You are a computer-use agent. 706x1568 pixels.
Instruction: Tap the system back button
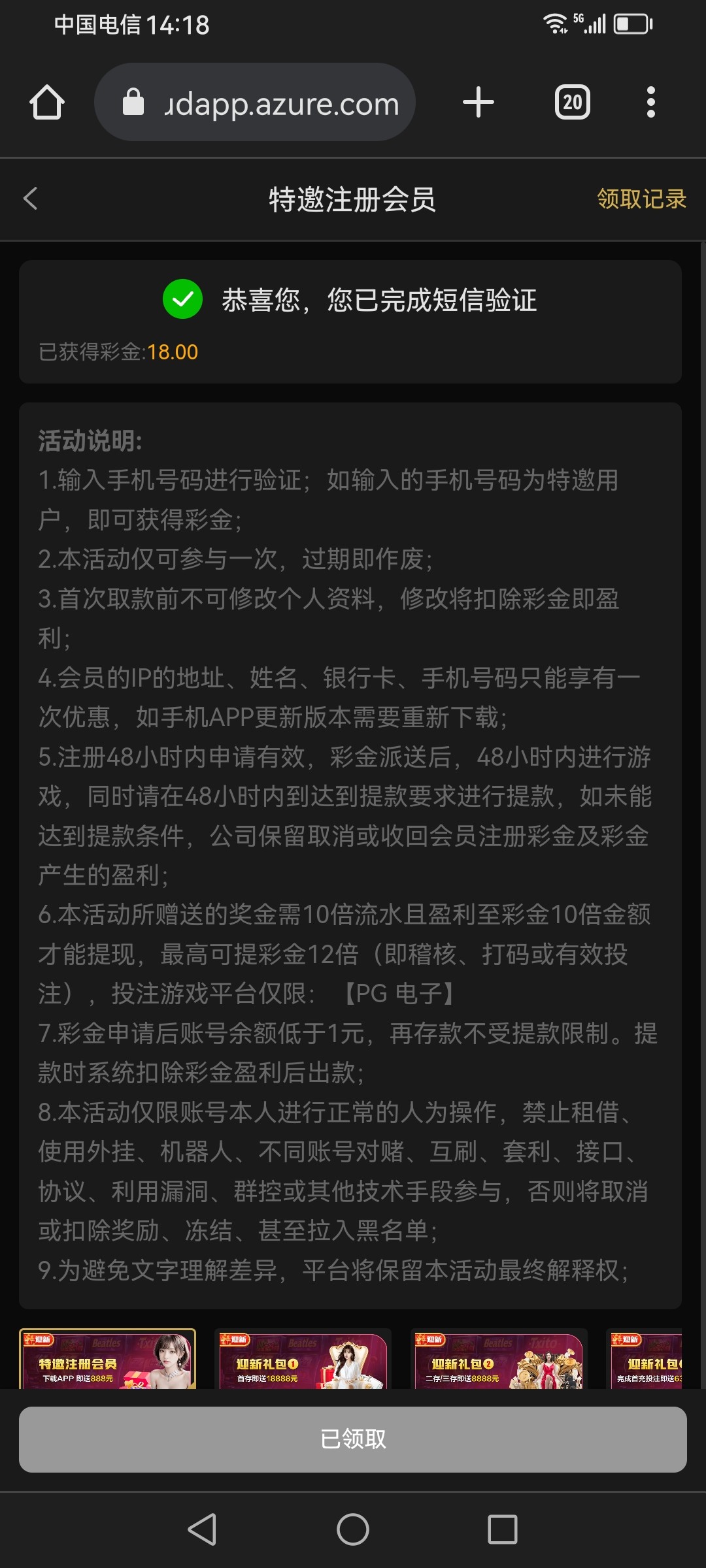[x=202, y=1529]
